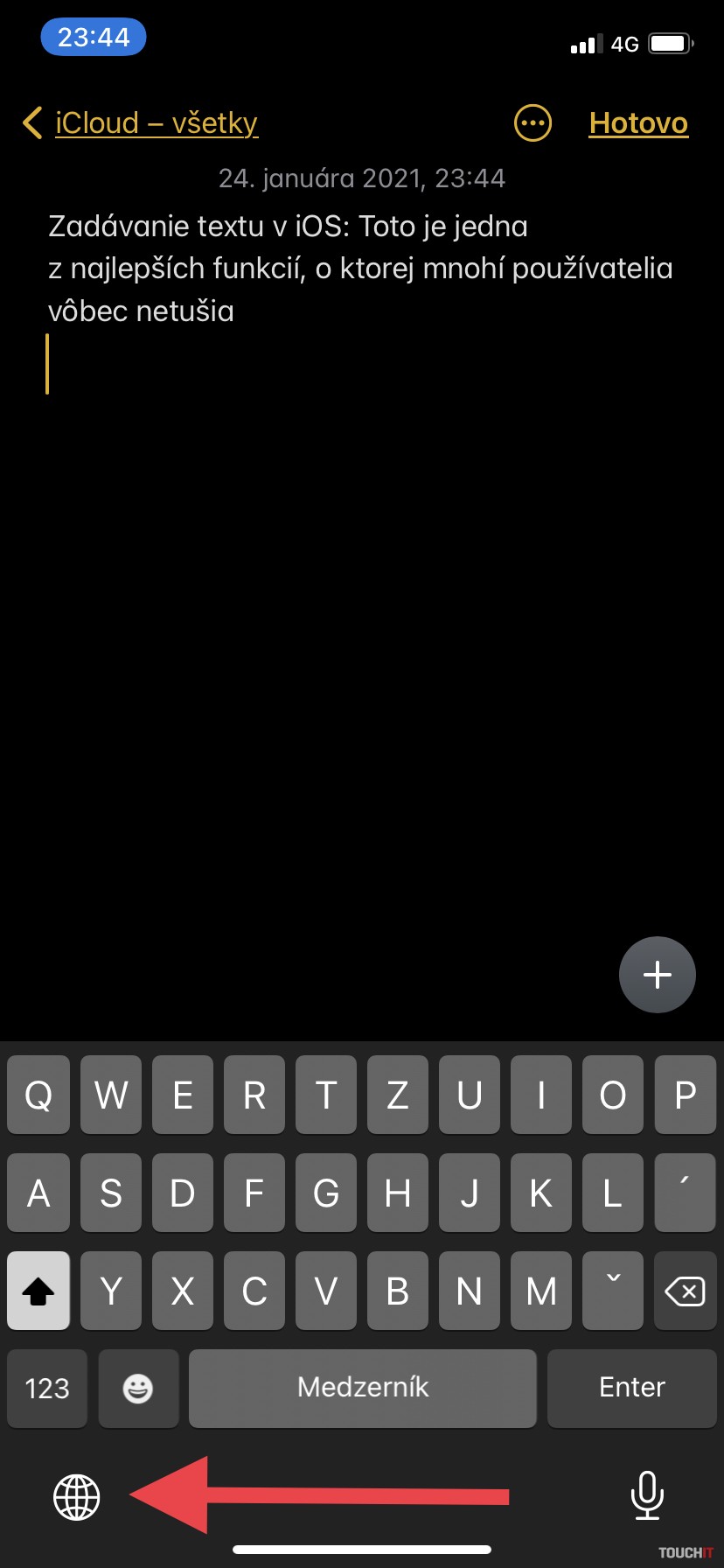Switch to the 123 numbers keyboard
Image resolution: width=724 pixels, height=1568 pixels.
[x=47, y=1388]
